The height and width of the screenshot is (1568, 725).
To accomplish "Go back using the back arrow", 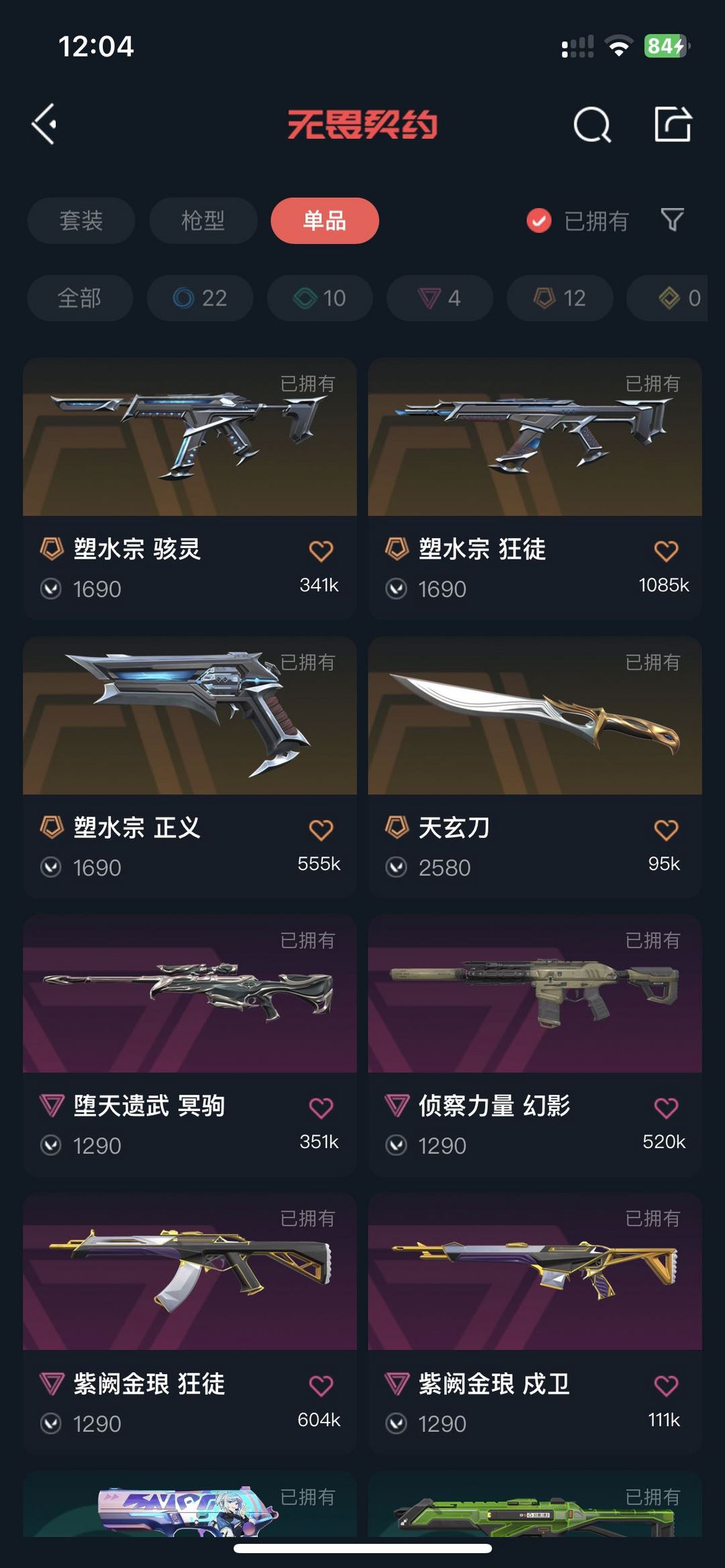I will pyautogui.click(x=44, y=124).
